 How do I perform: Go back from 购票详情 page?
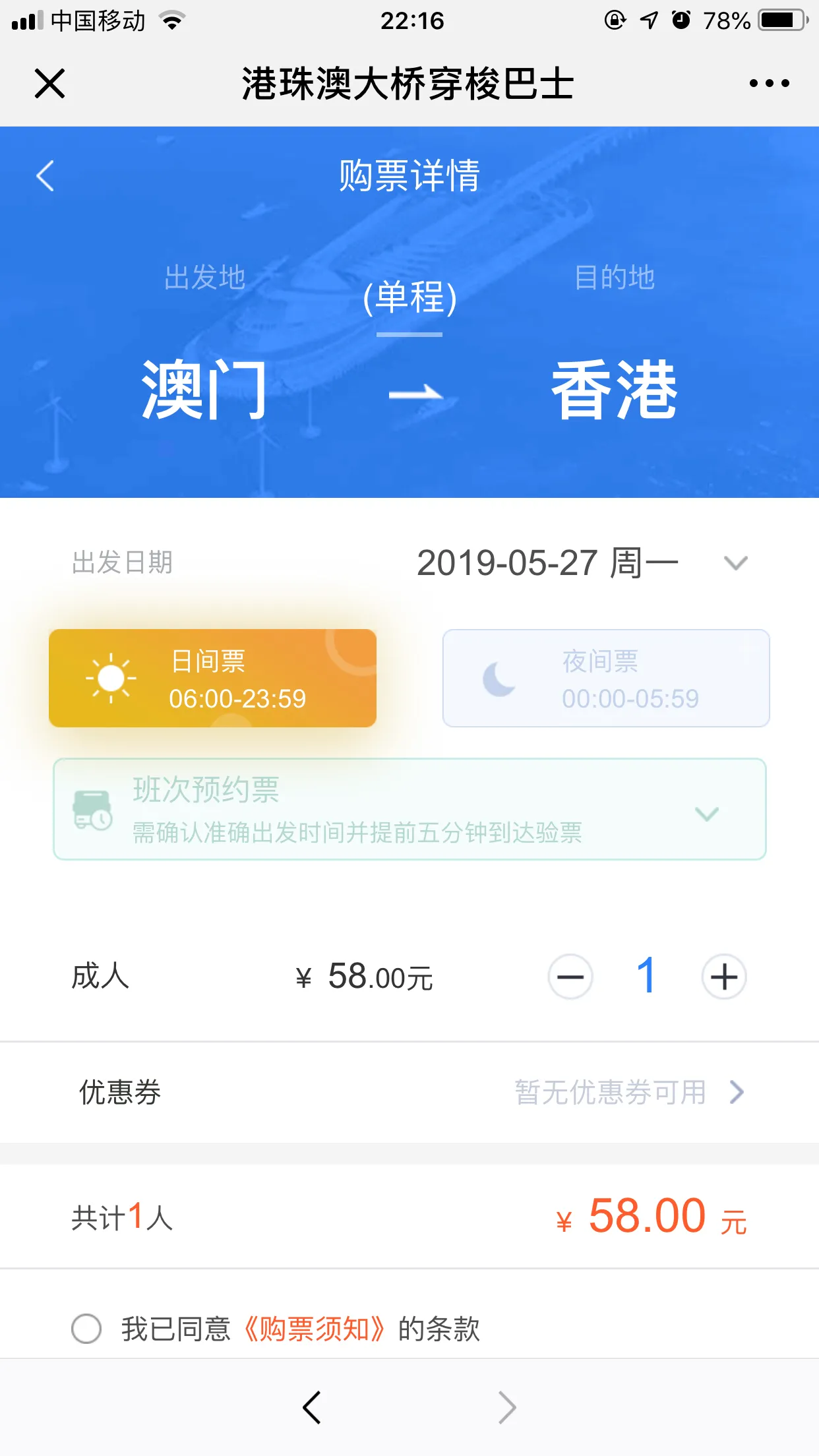[x=45, y=176]
